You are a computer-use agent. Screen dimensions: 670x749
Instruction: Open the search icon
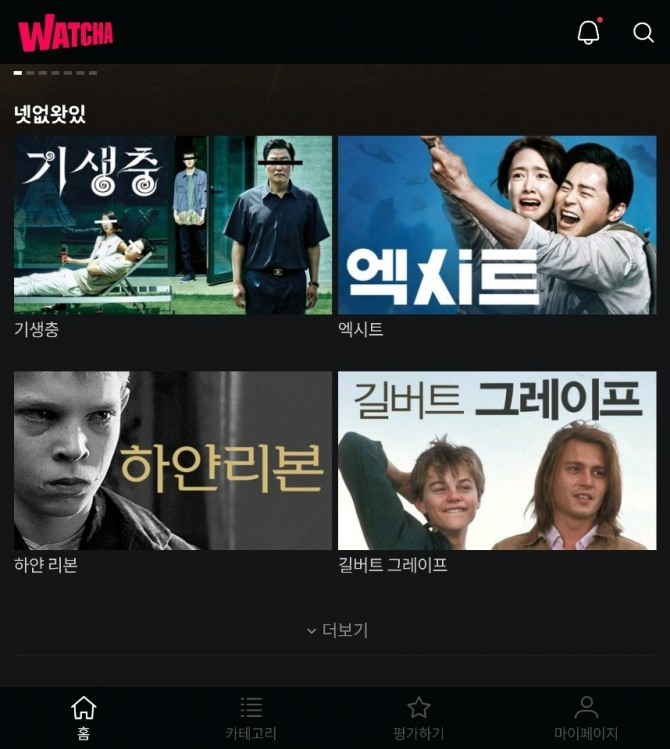[x=643, y=32]
